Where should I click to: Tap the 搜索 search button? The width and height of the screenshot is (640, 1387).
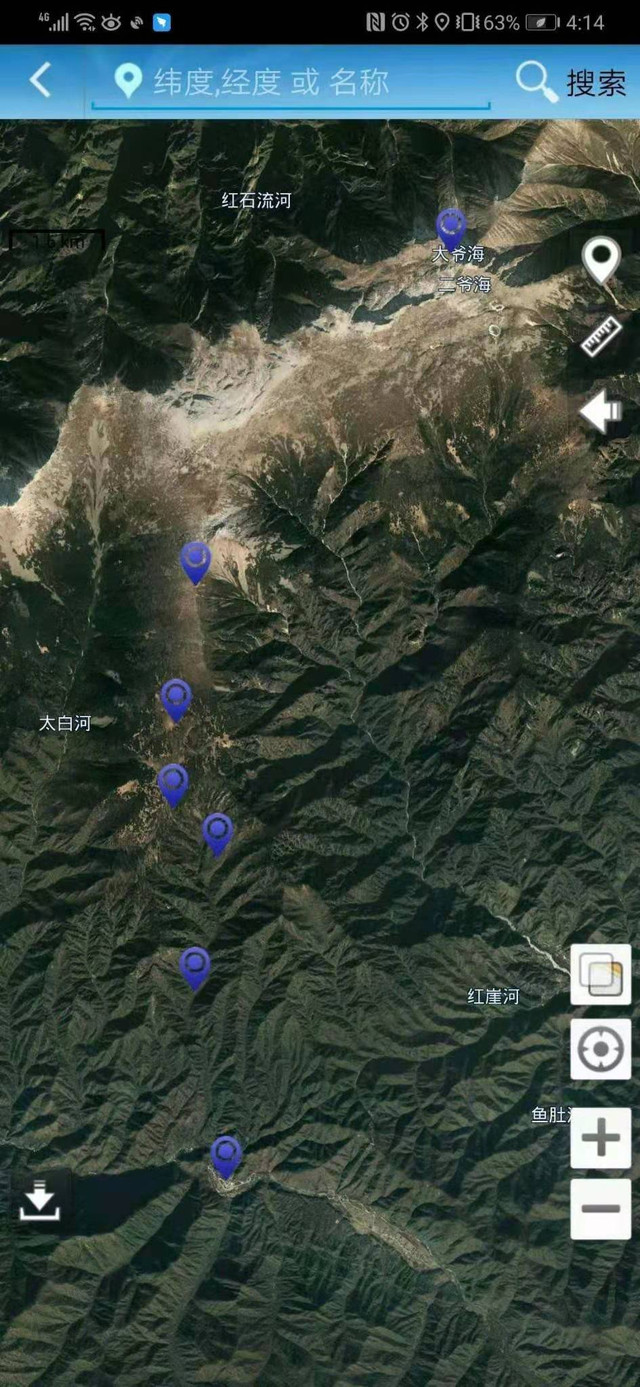572,82
